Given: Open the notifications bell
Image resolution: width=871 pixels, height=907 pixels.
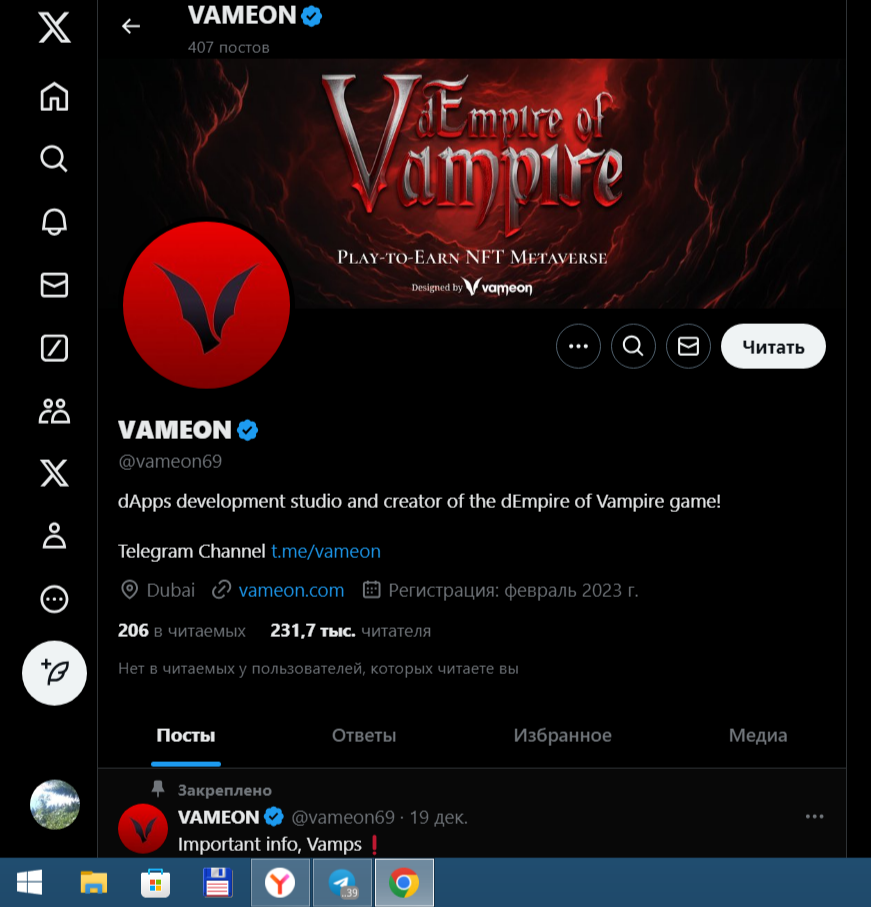Looking at the screenshot, I should pyautogui.click(x=54, y=222).
